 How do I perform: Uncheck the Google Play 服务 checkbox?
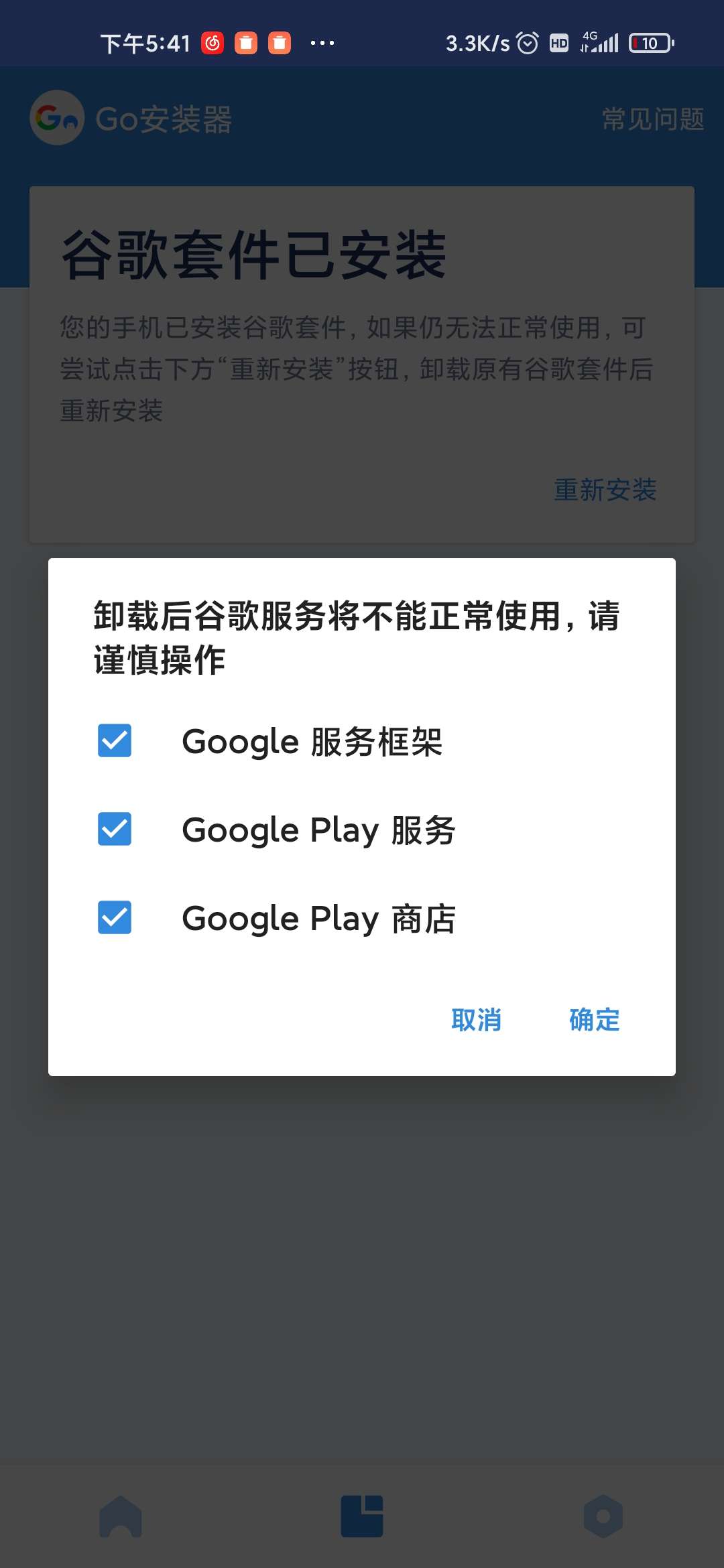(x=115, y=829)
